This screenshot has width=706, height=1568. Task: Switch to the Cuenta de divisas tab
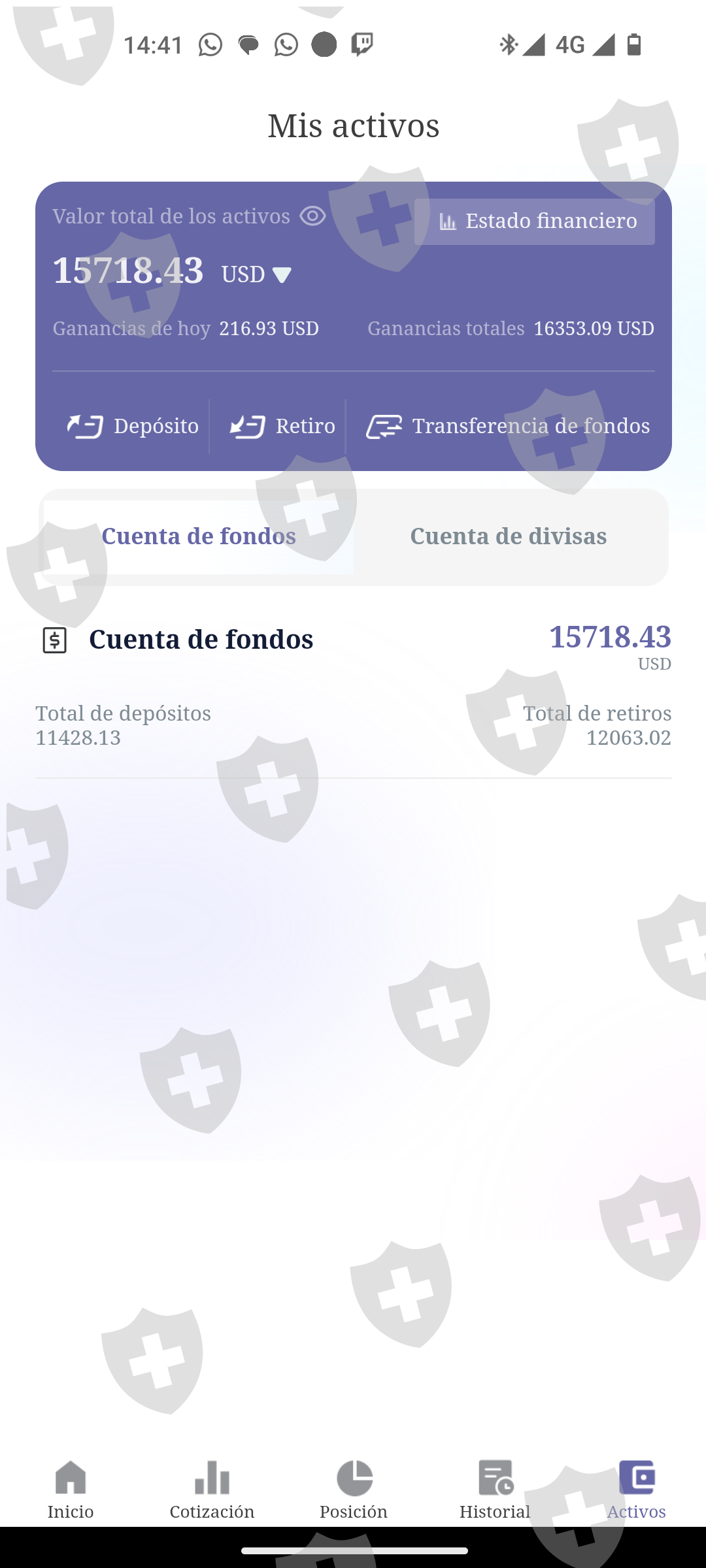click(x=508, y=537)
